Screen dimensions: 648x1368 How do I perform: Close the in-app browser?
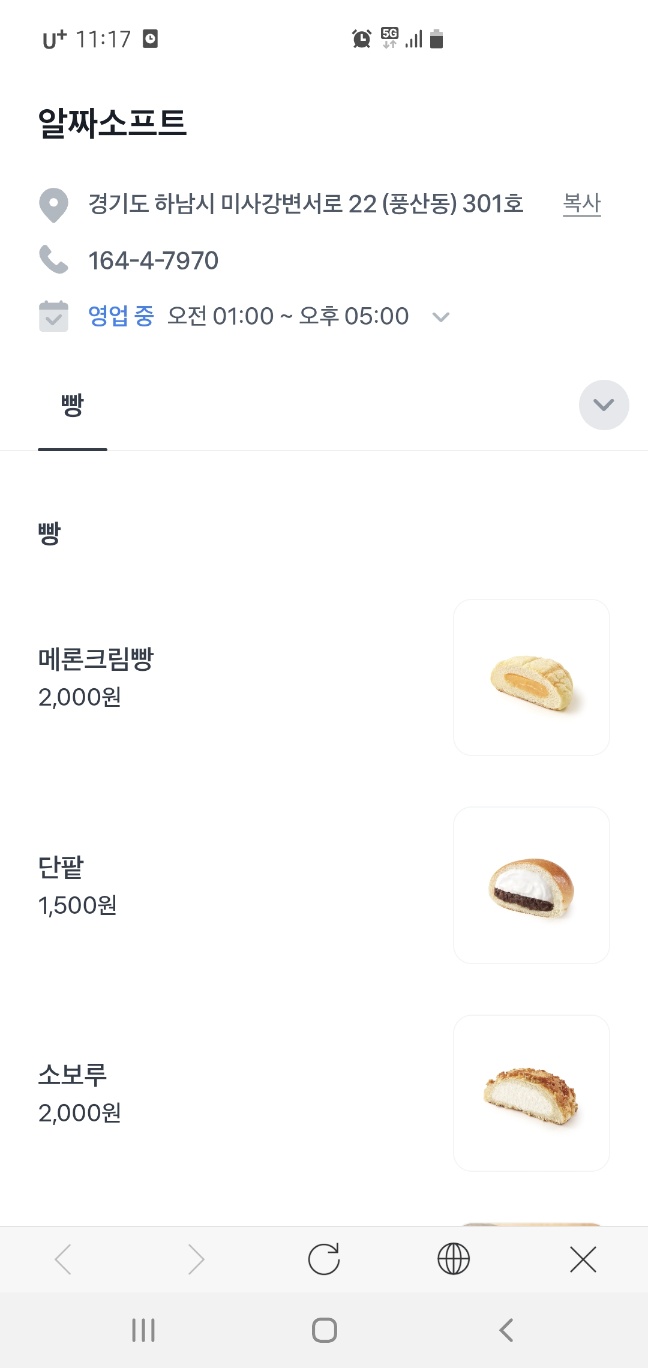click(x=582, y=1260)
